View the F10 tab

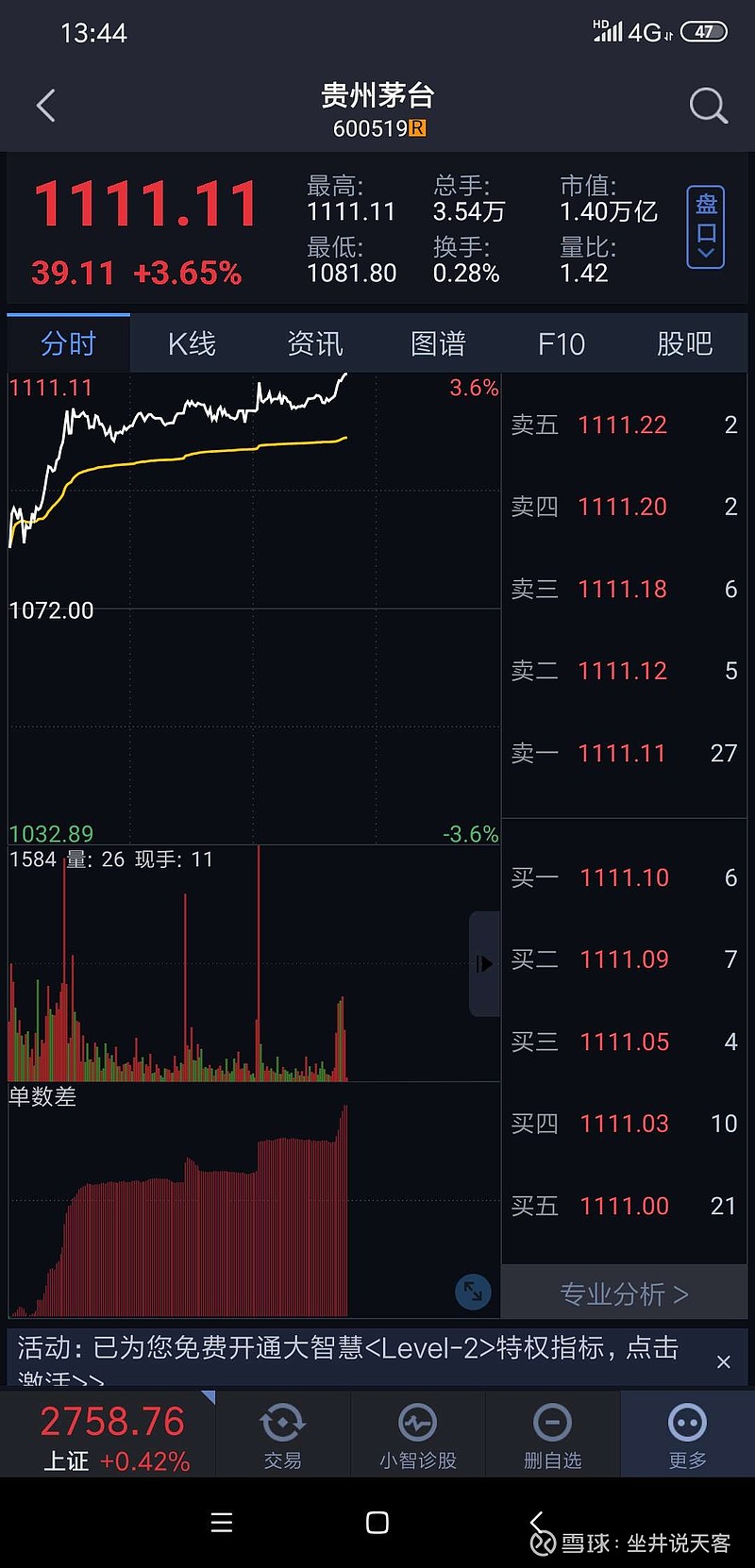coord(562,343)
